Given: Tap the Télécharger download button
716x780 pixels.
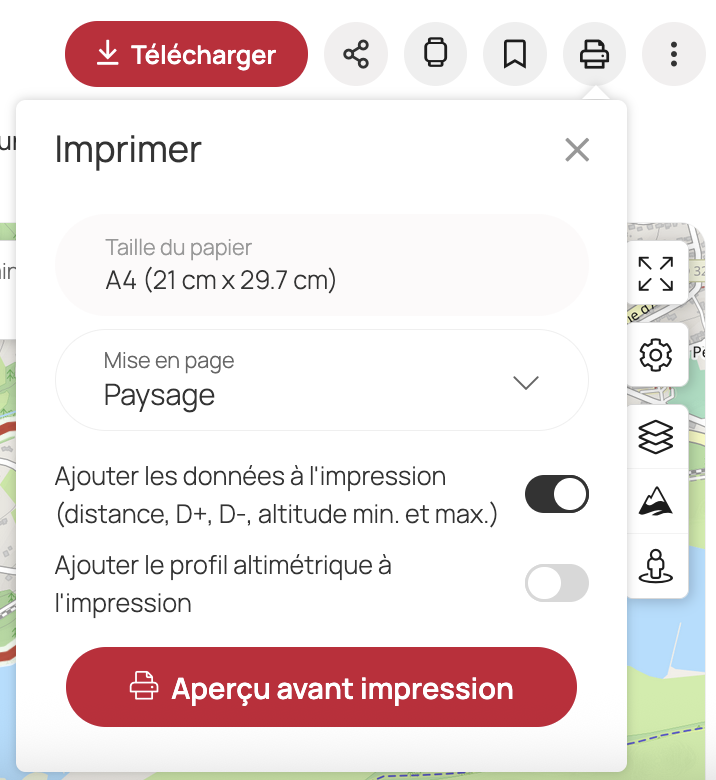Looking at the screenshot, I should point(186,54).
